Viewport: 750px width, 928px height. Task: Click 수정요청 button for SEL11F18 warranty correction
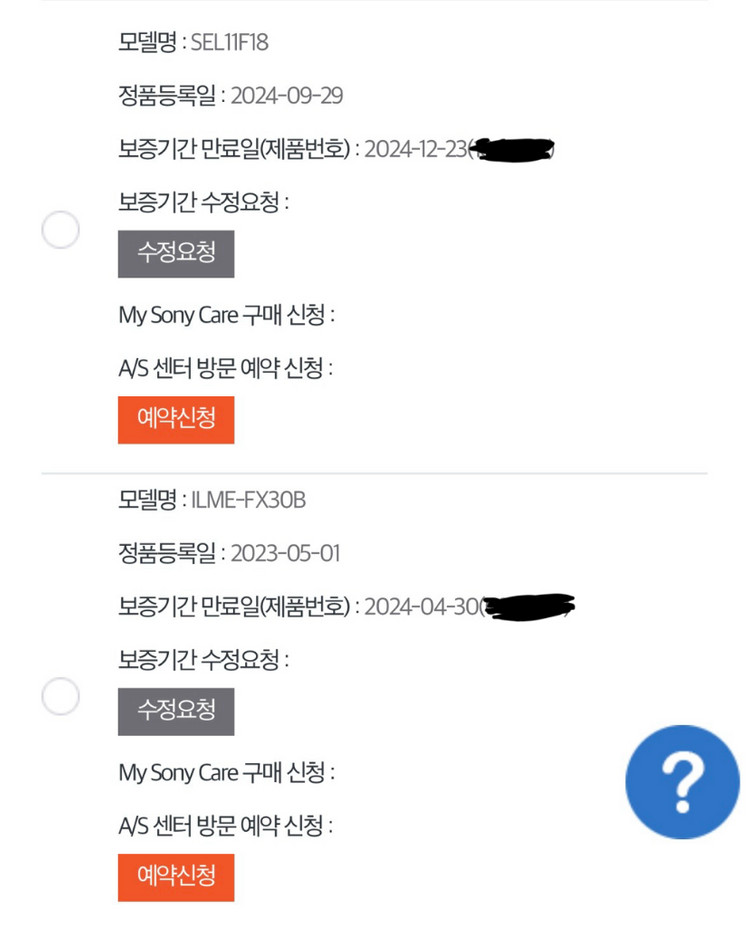point(176,253)
